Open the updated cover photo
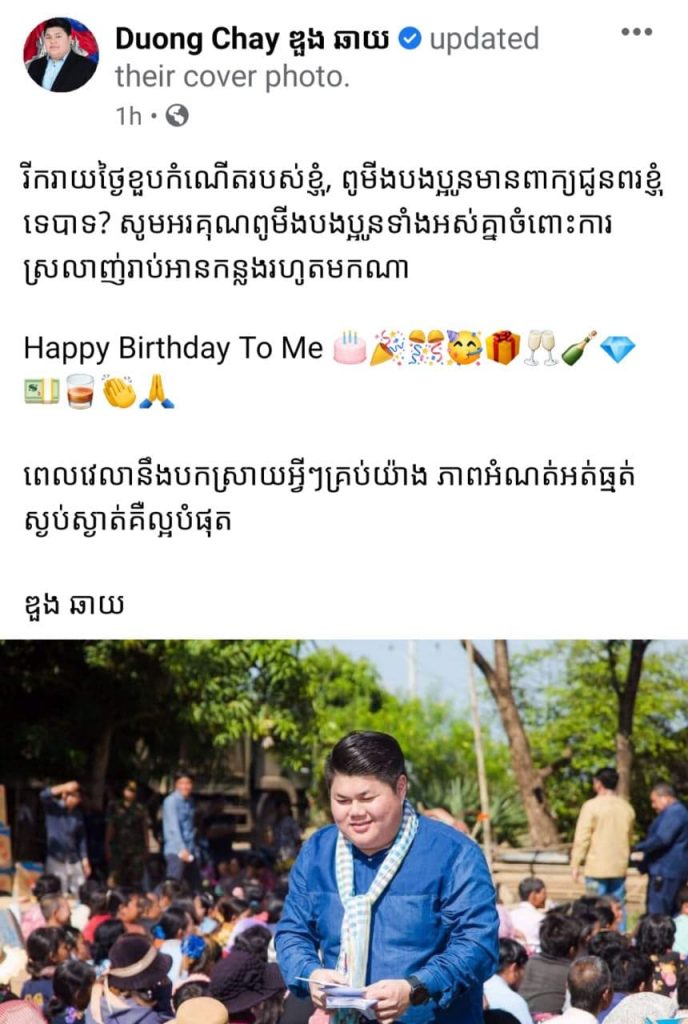The width and height of the screenshot is (688, 1024). tap(344, 830)
